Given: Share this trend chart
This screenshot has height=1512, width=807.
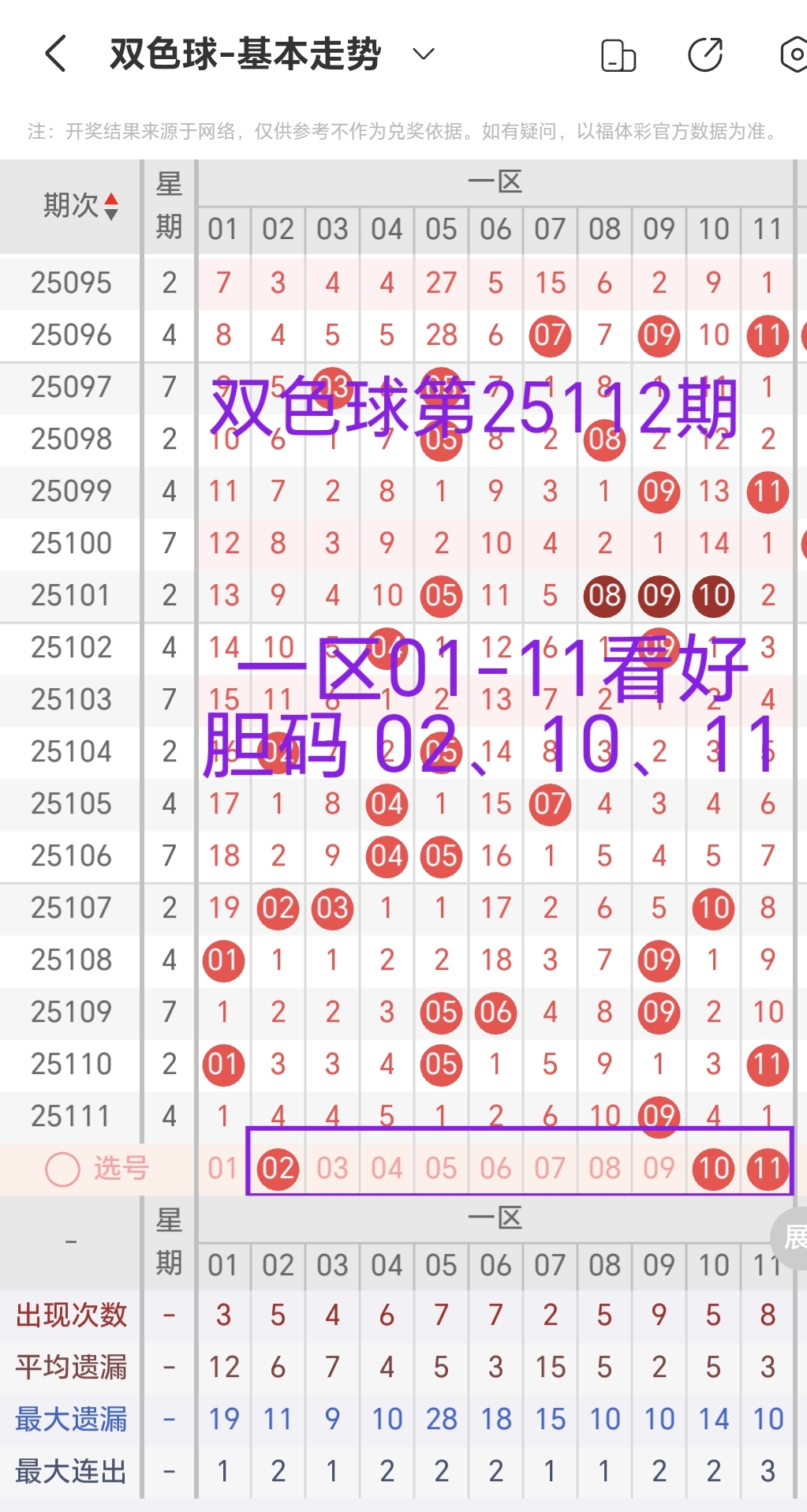Looking at the screenshot, I should pyautogui.click(x=705, y=55).
